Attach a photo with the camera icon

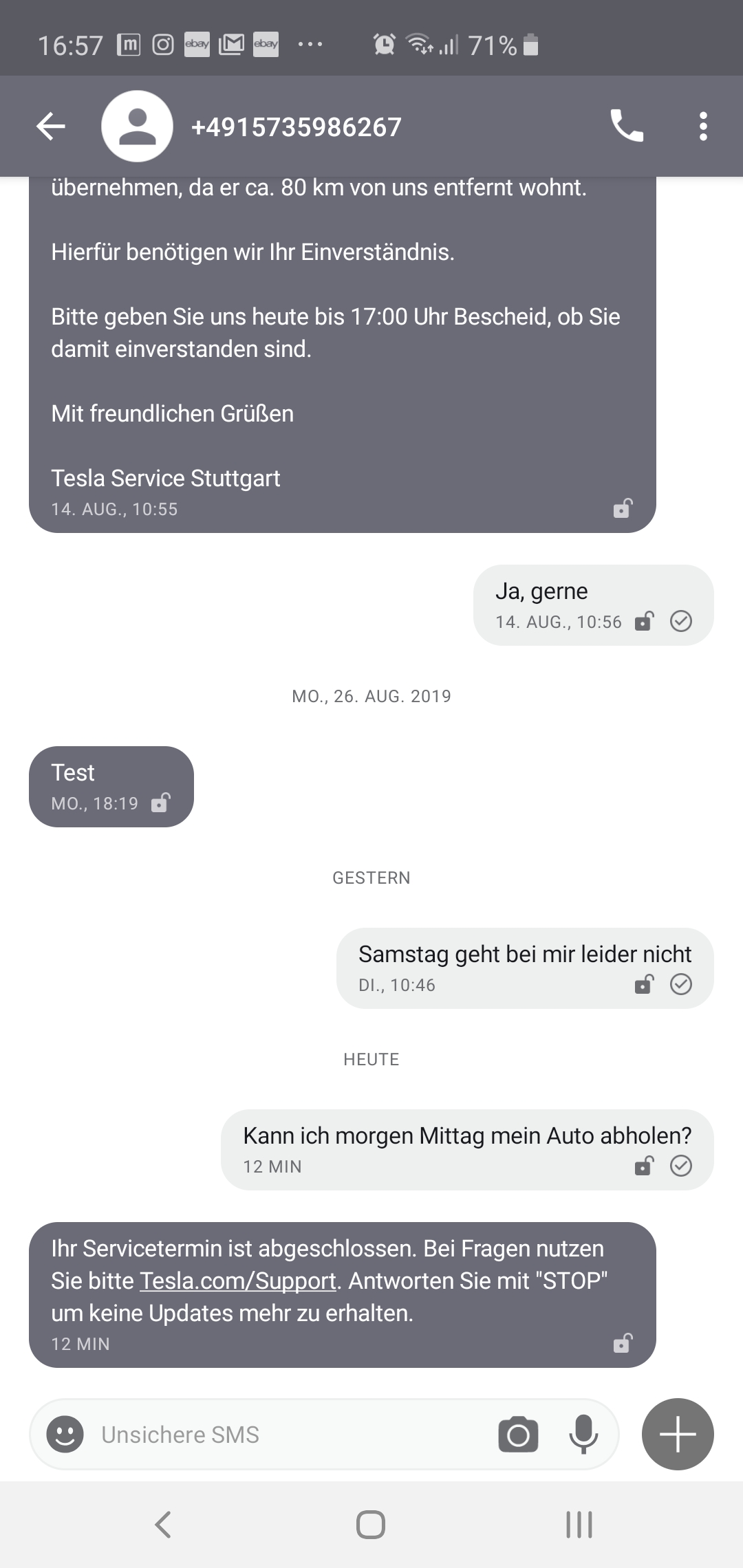(518, 1434)
